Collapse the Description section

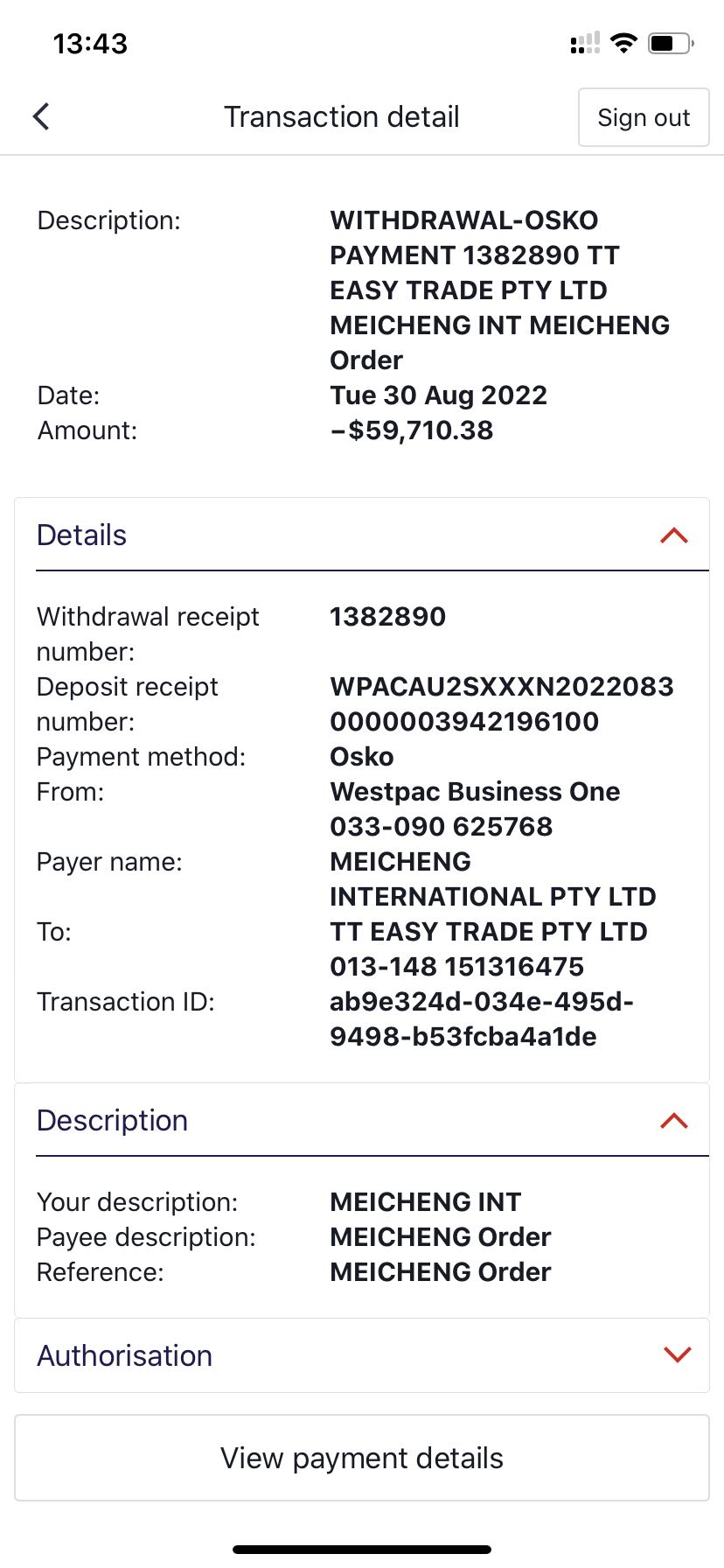(362, 1120)
